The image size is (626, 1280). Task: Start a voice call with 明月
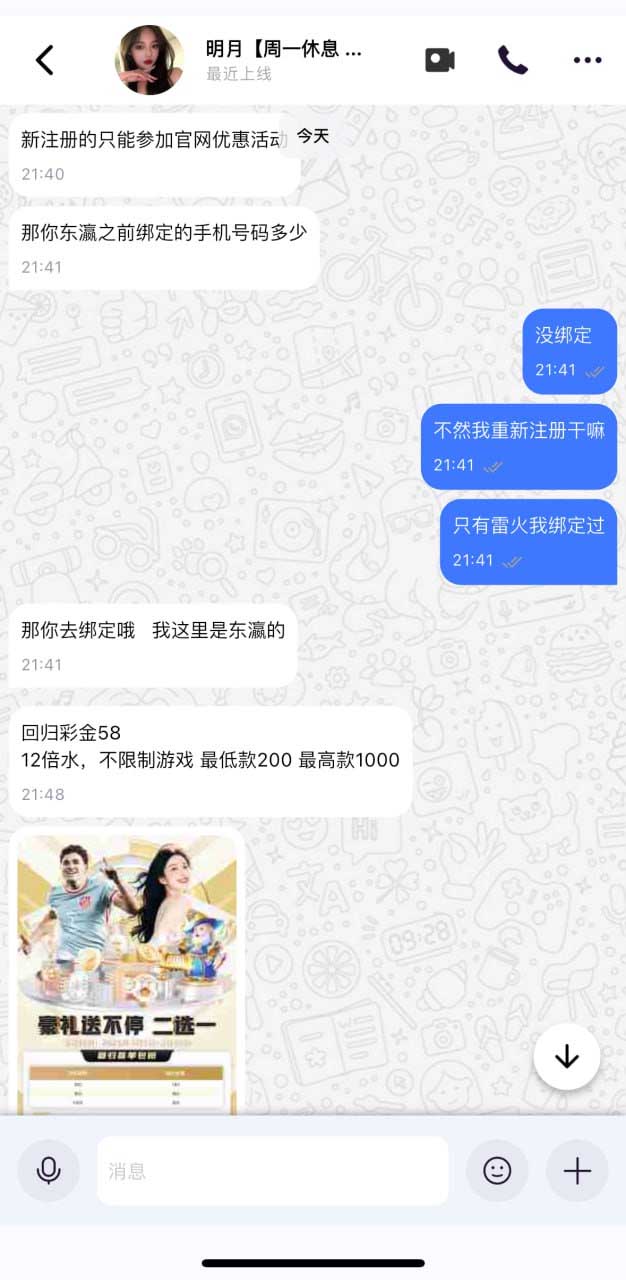pos(513,60)
